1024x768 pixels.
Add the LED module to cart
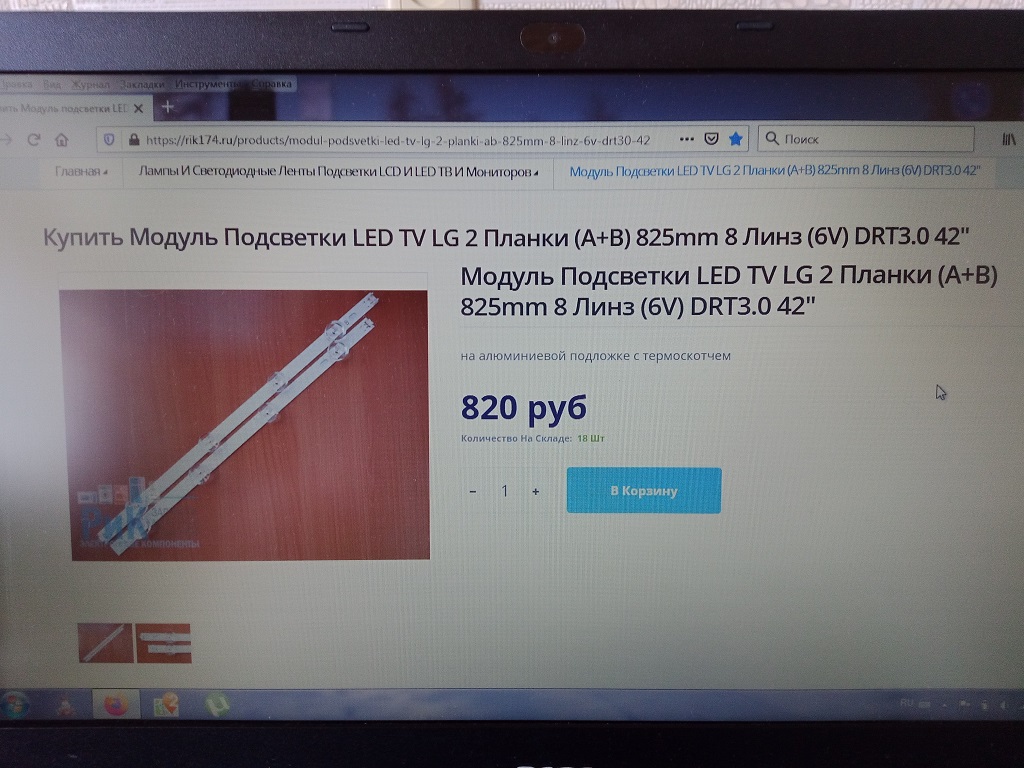pyautogui.click(x=643, y=491)
